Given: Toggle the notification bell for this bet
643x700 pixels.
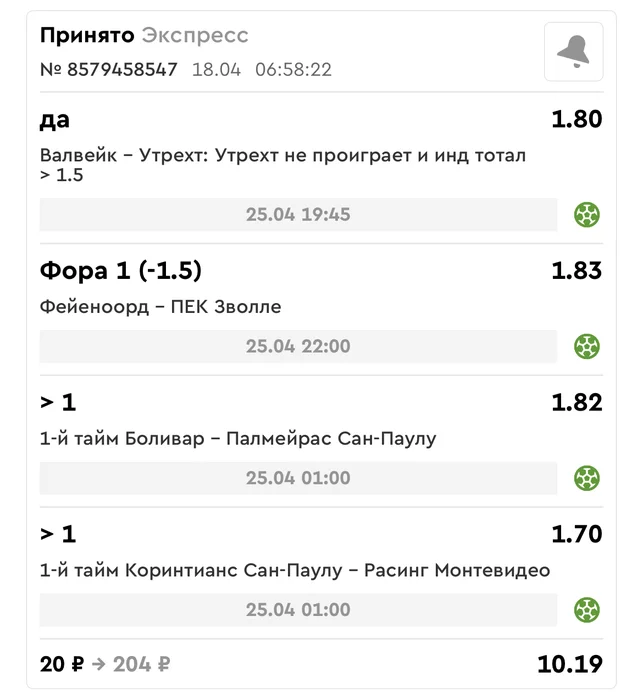Looking at the screenshot, I should pos(573,51).
